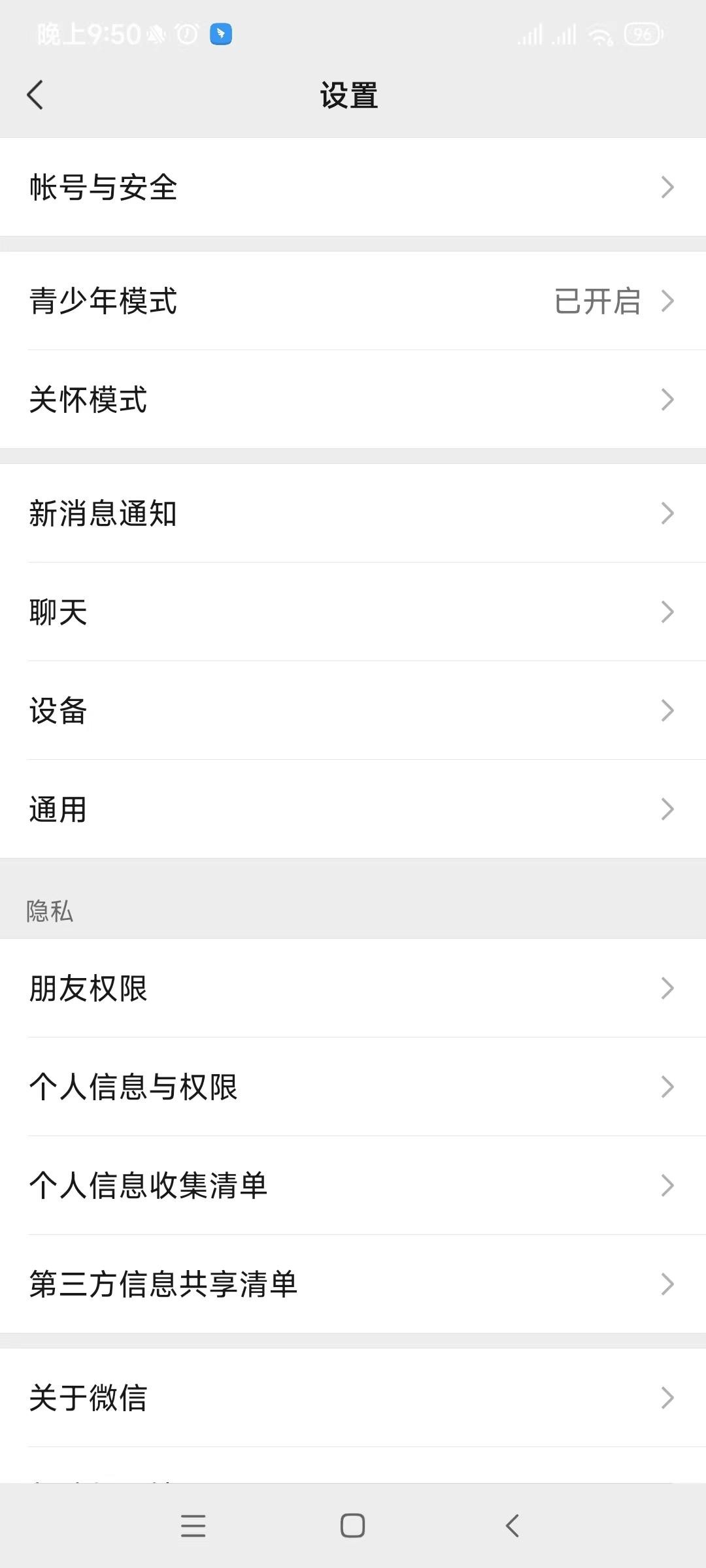
Task: Tap the 聊天 settings row
Action: tap(353, 612)
